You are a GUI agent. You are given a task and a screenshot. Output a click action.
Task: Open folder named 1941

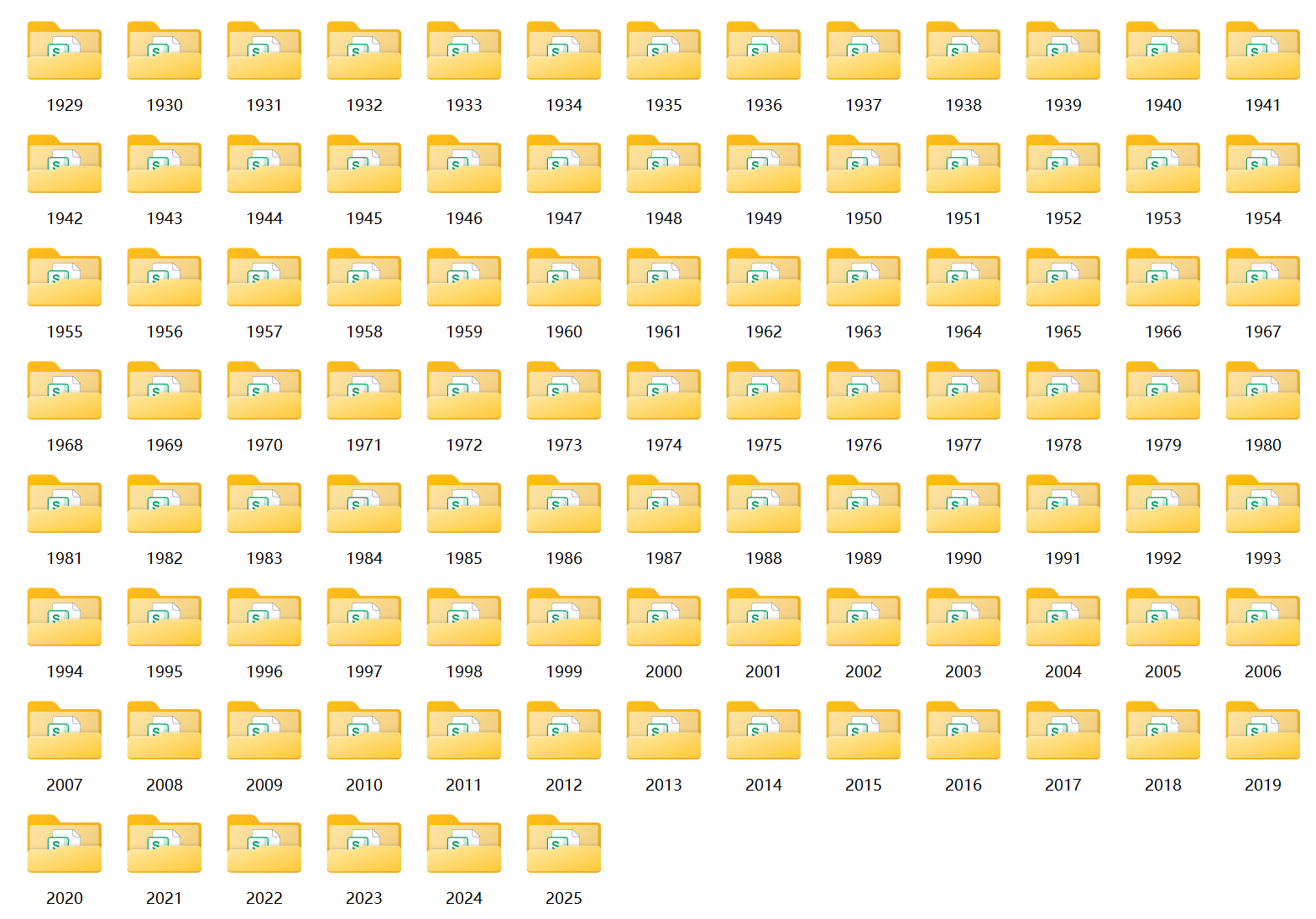pos(1262,53)
